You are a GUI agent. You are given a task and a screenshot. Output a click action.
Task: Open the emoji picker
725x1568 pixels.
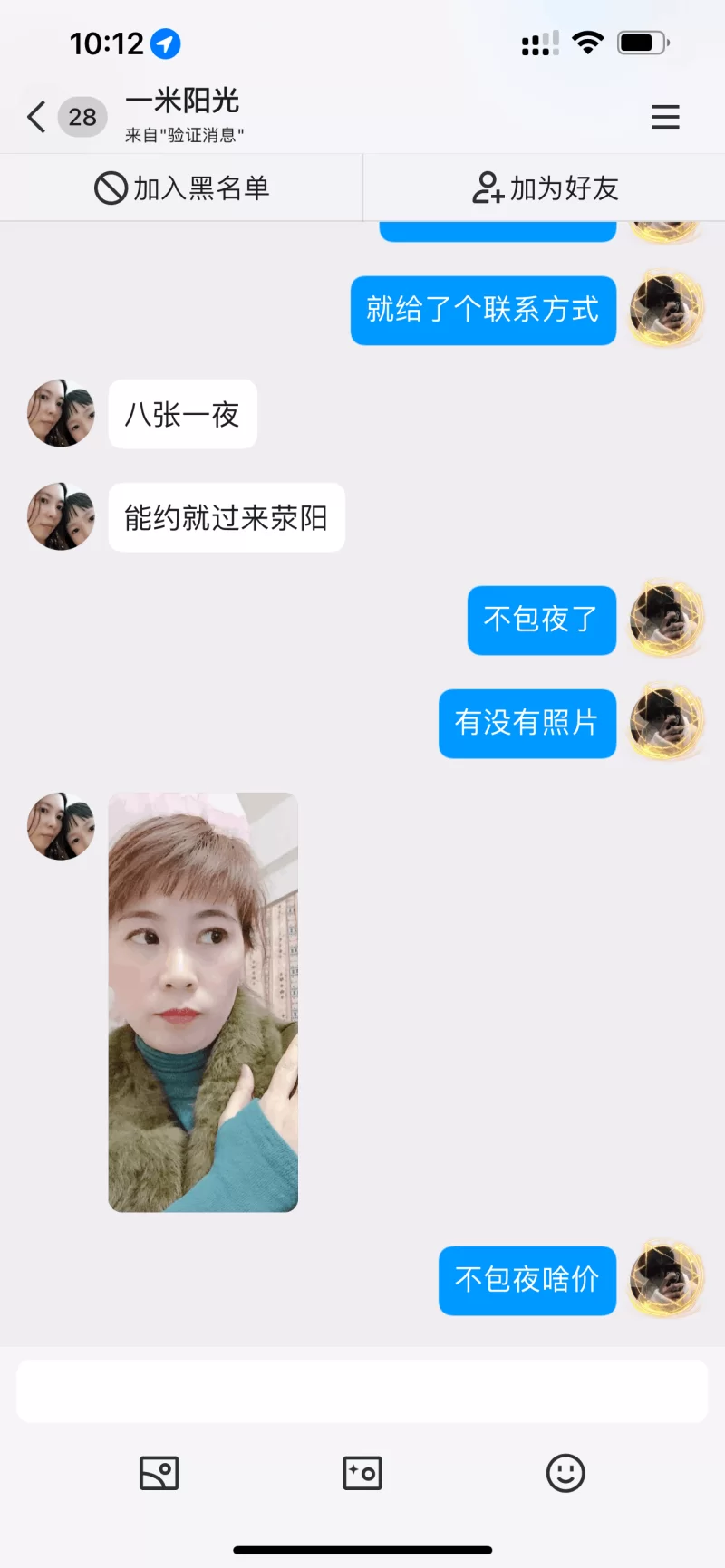click(x=565, y=1473)
